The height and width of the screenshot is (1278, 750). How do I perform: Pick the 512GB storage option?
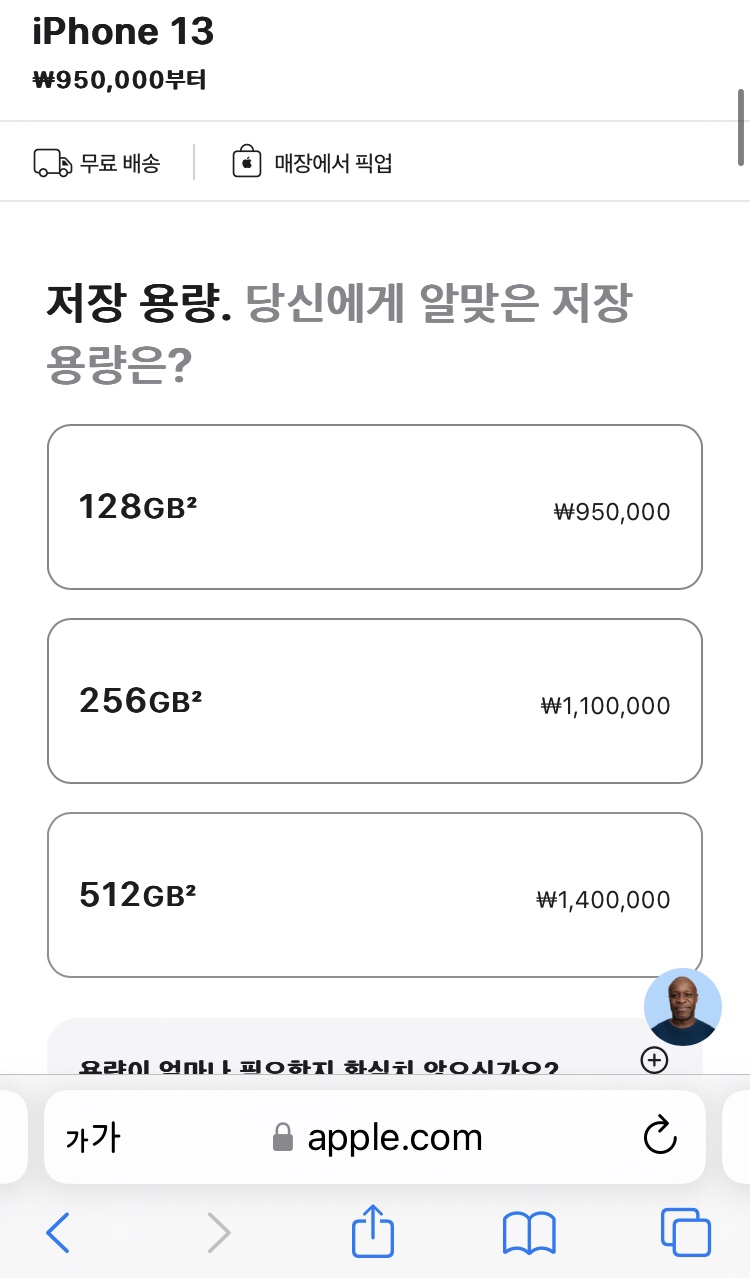click(375, 895)
